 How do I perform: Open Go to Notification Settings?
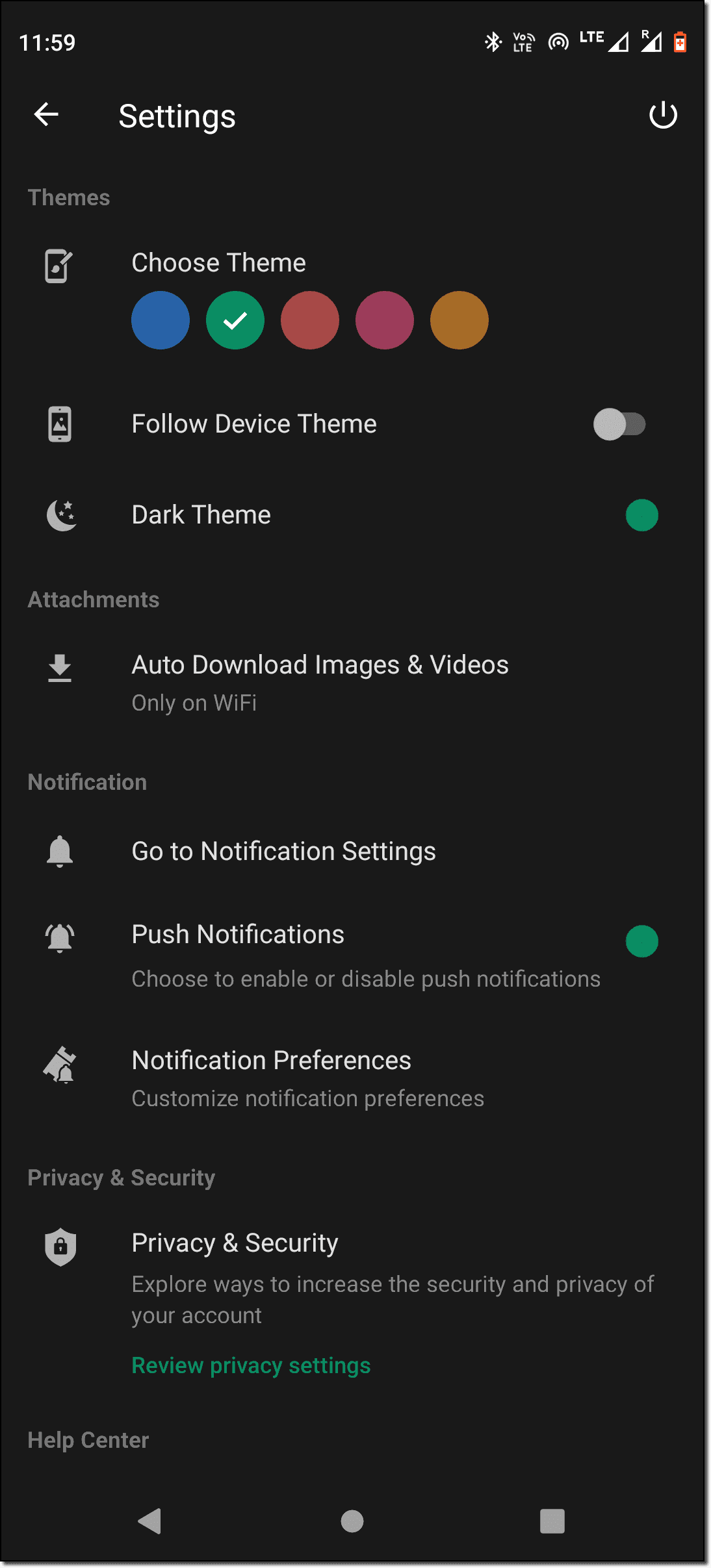coord(352,851)
